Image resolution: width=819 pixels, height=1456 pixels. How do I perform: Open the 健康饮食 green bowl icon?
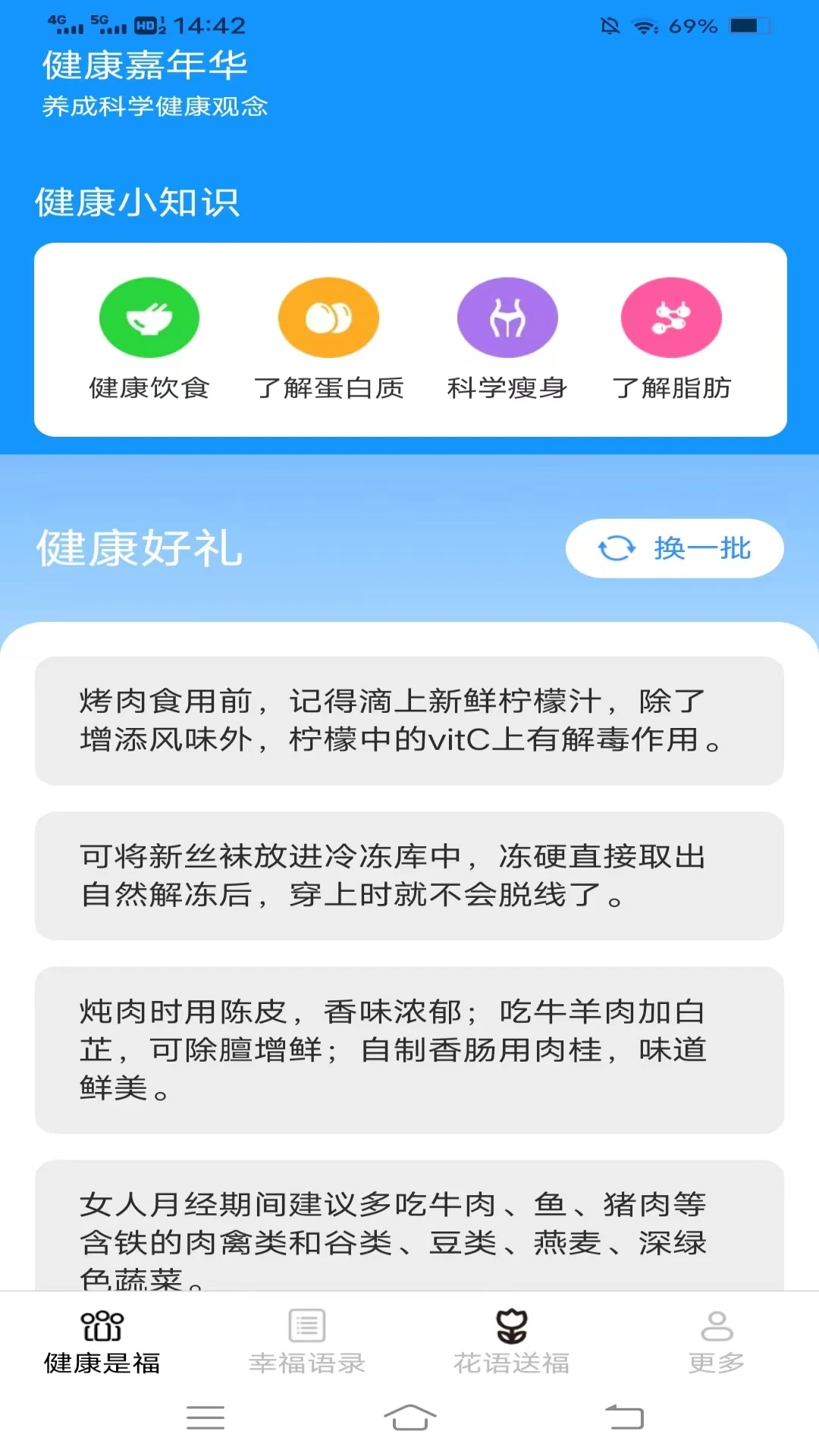pyautogui.click(x=149, y=316)
